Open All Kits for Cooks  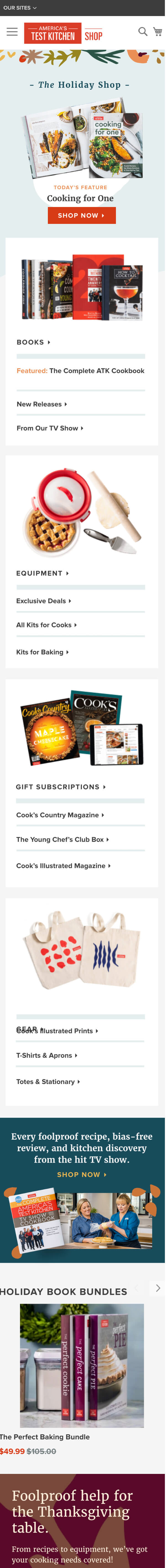[46, 625]
